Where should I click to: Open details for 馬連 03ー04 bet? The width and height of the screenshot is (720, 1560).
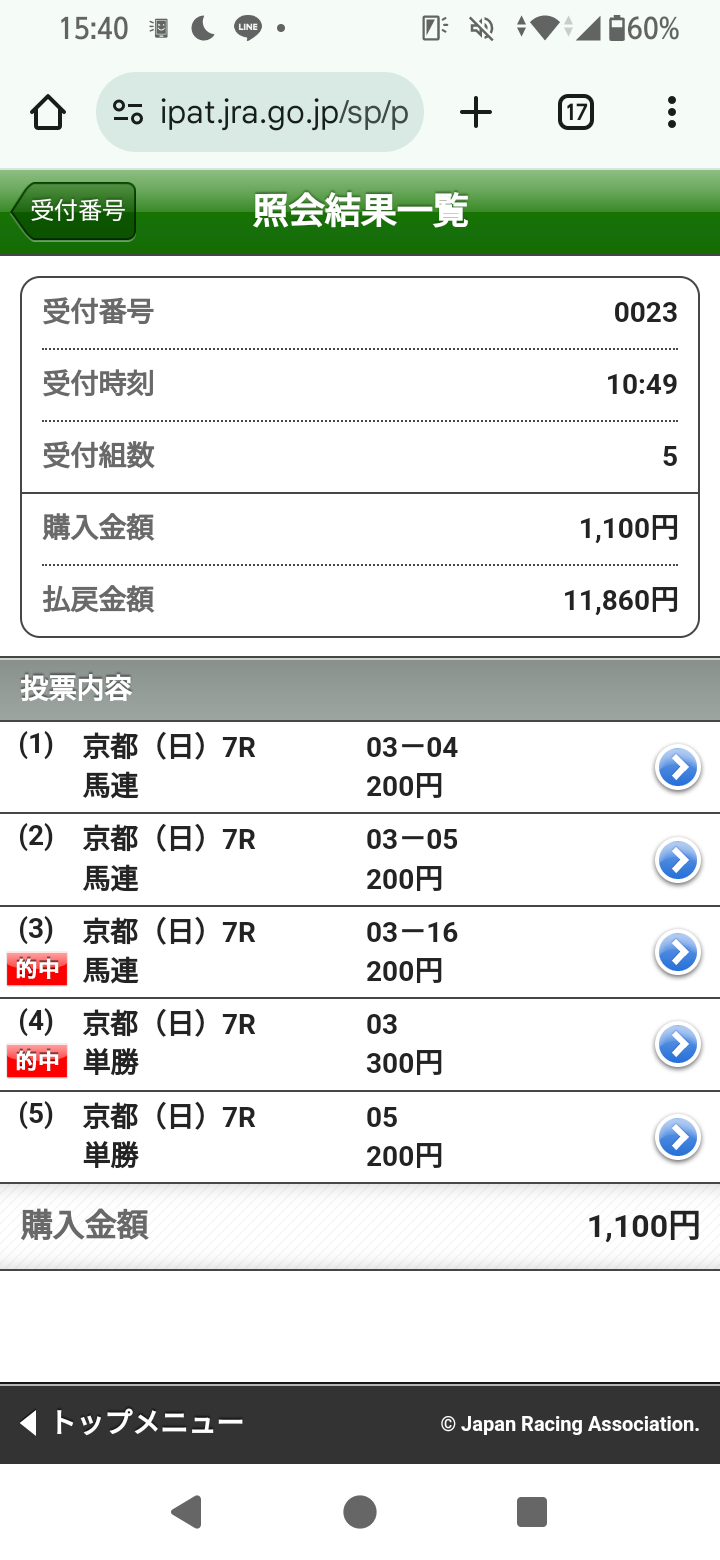[x=677, y=768]
